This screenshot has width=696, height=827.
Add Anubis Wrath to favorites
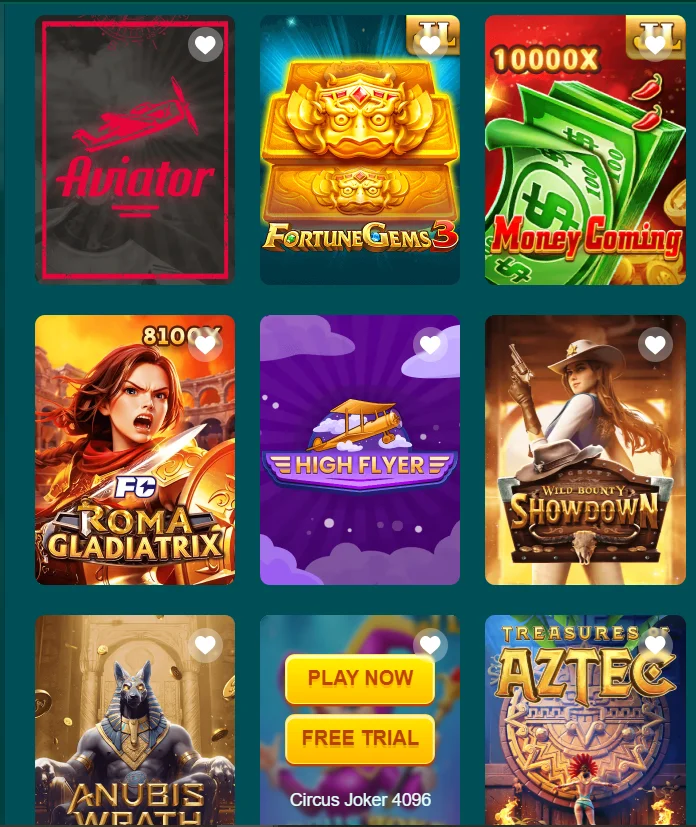(x=205, y=645)
